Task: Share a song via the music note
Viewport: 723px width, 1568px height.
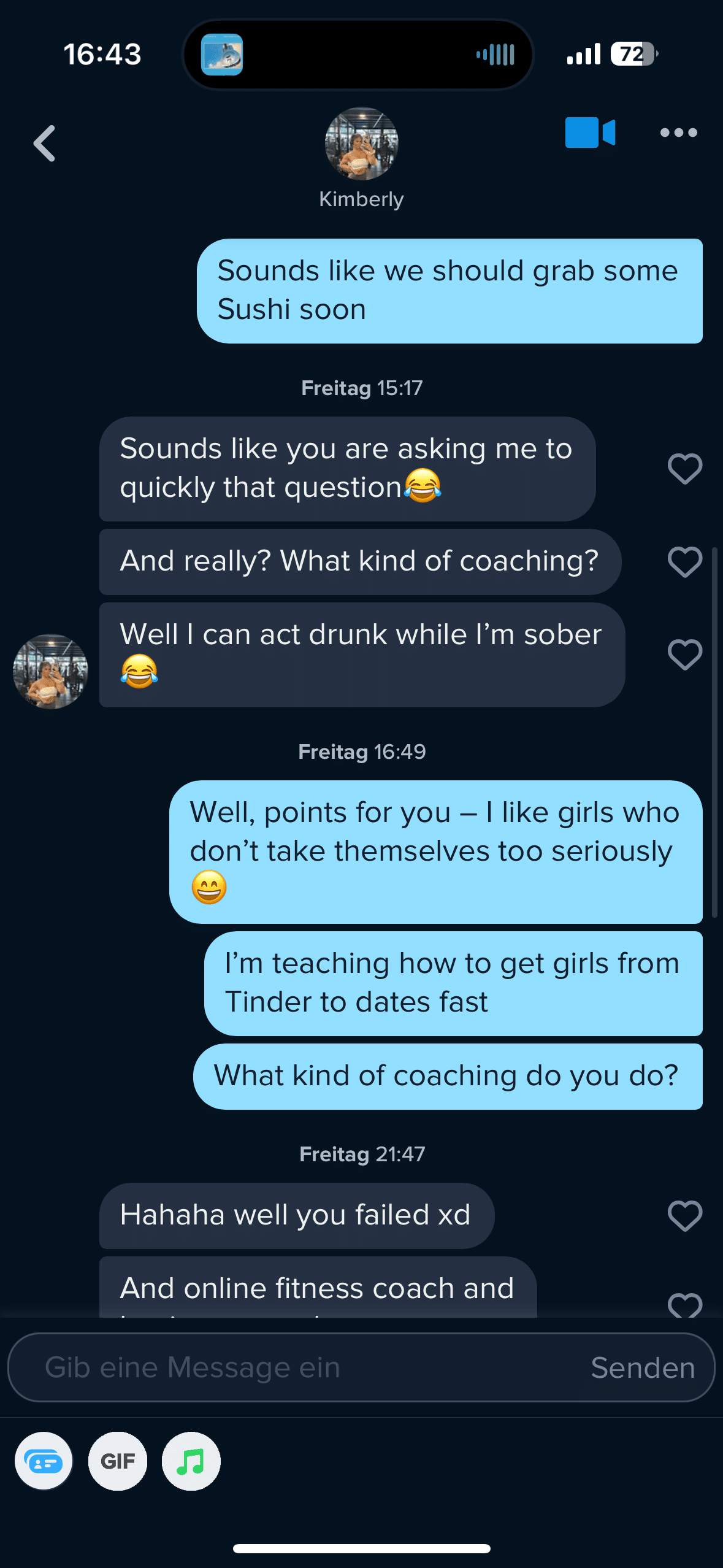Action: [191, 1461]
